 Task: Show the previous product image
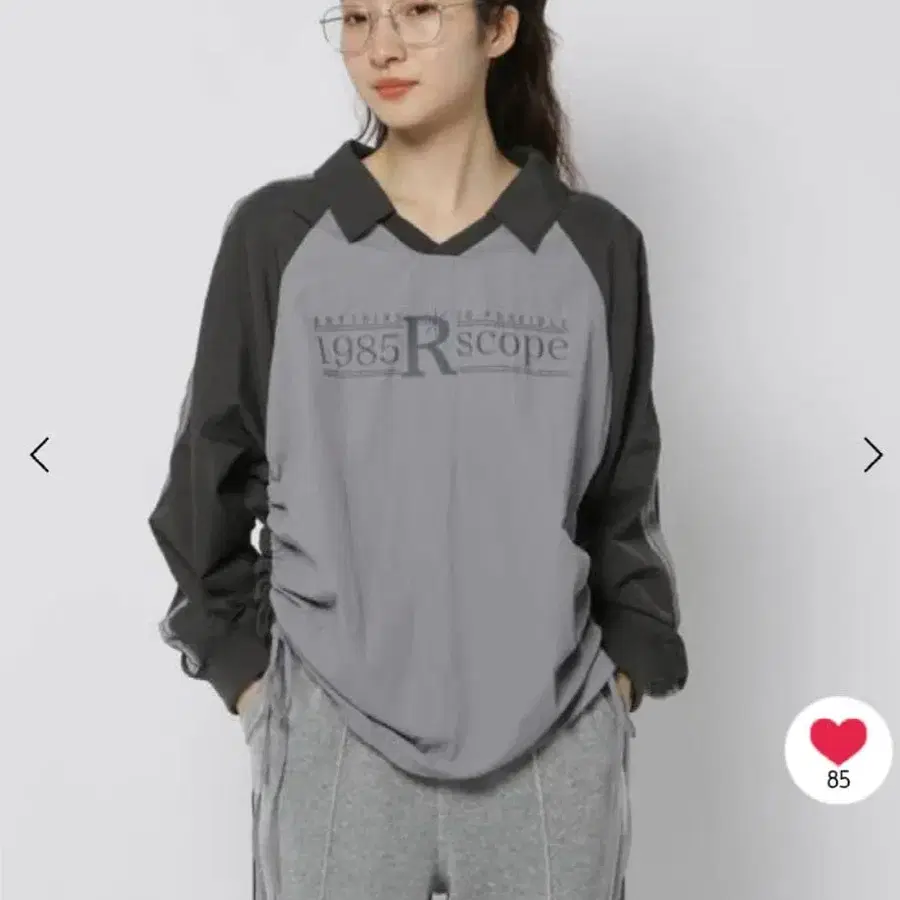click(40, 455)
